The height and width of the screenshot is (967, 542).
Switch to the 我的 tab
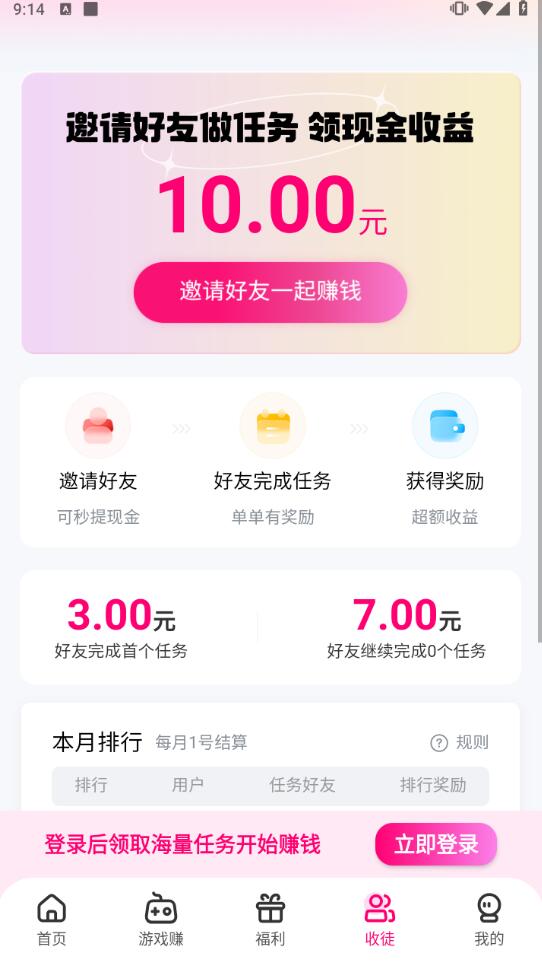pyautogui.click(x=489, y=920)
